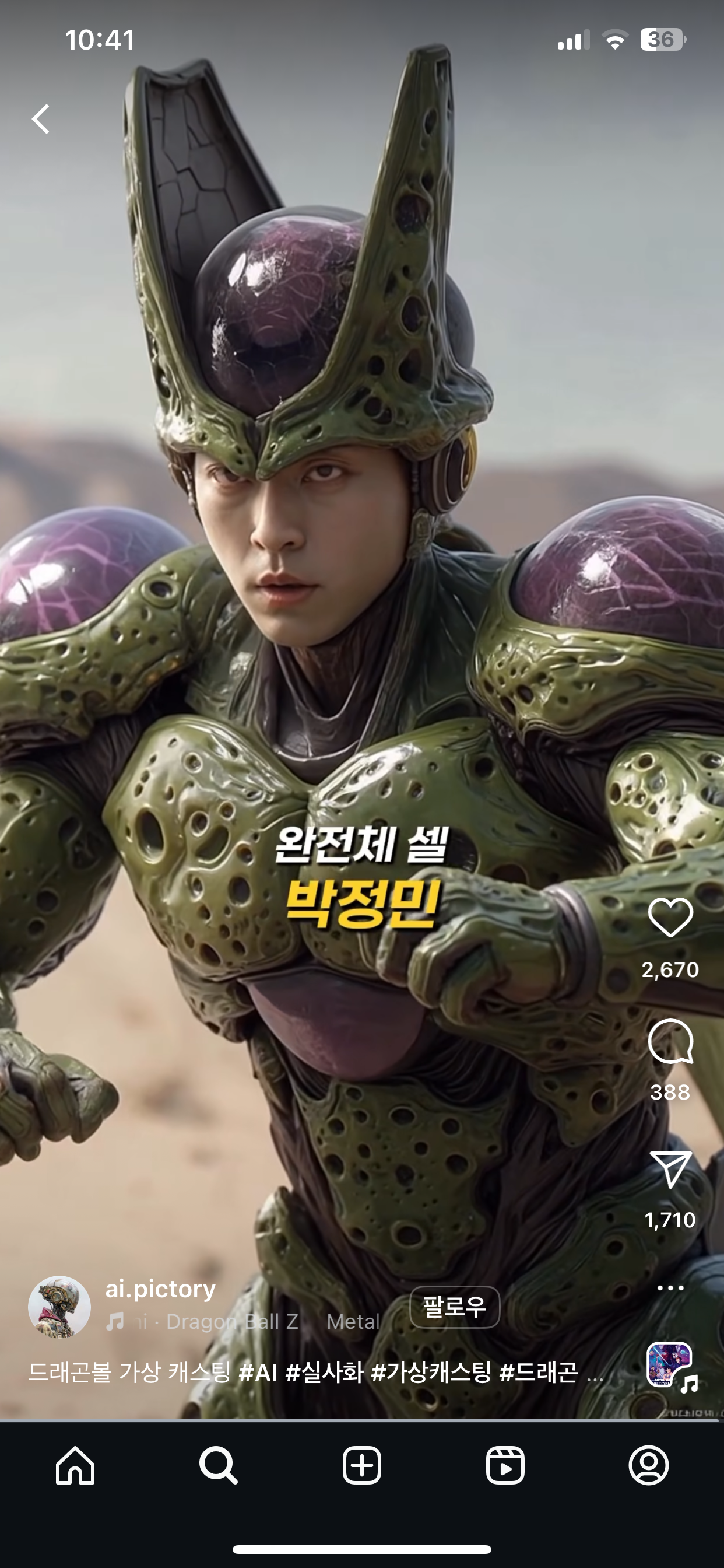Image resolution: width=724 pixels, height=1568 pixels.
Task: Follow ai.pictory with the 팔로우 button
Action: coord(455,1307)
